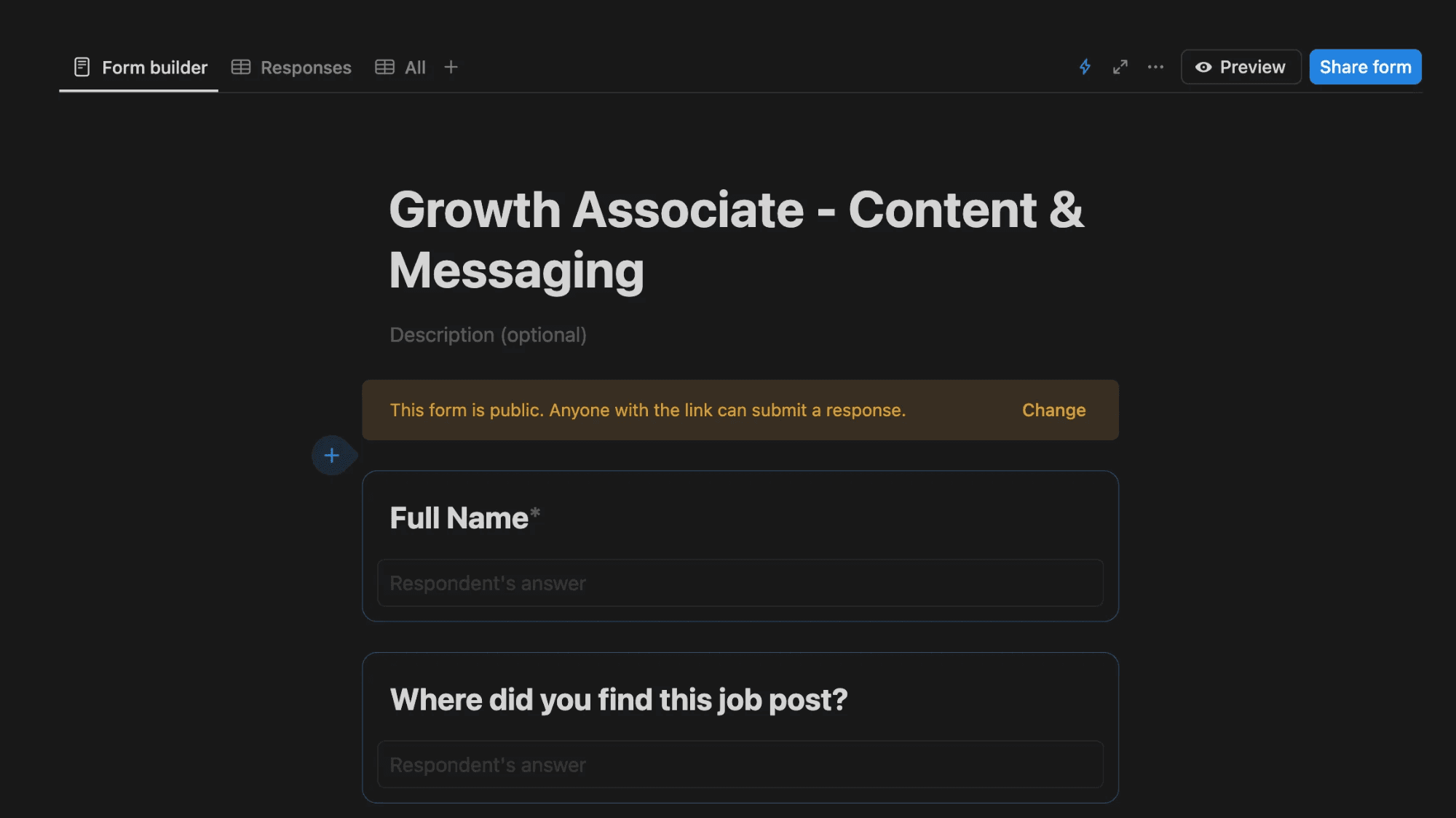Screen dimensions: 1456x818
Task: Select the Full Name question card
Action: coord(740,546)
